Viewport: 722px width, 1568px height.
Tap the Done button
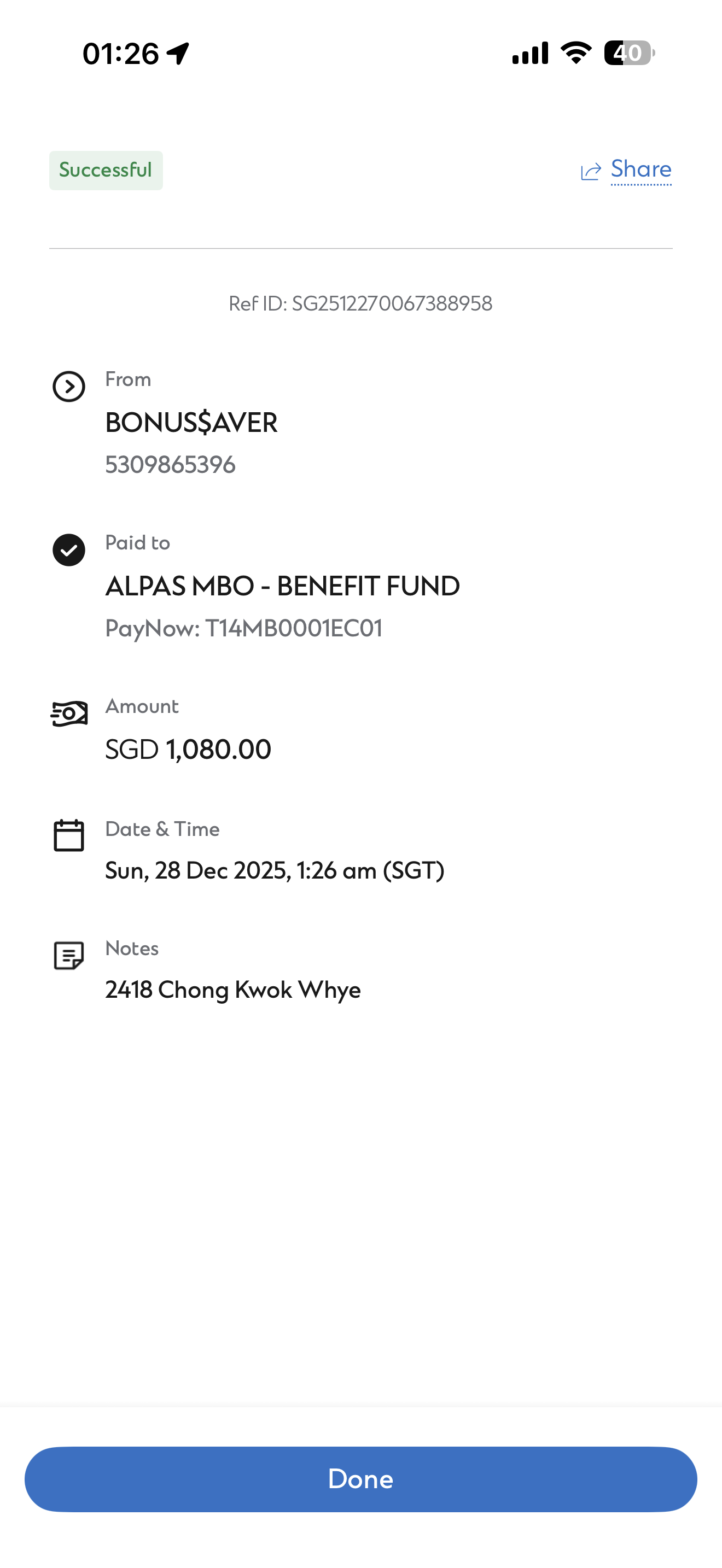(360, 1479)
